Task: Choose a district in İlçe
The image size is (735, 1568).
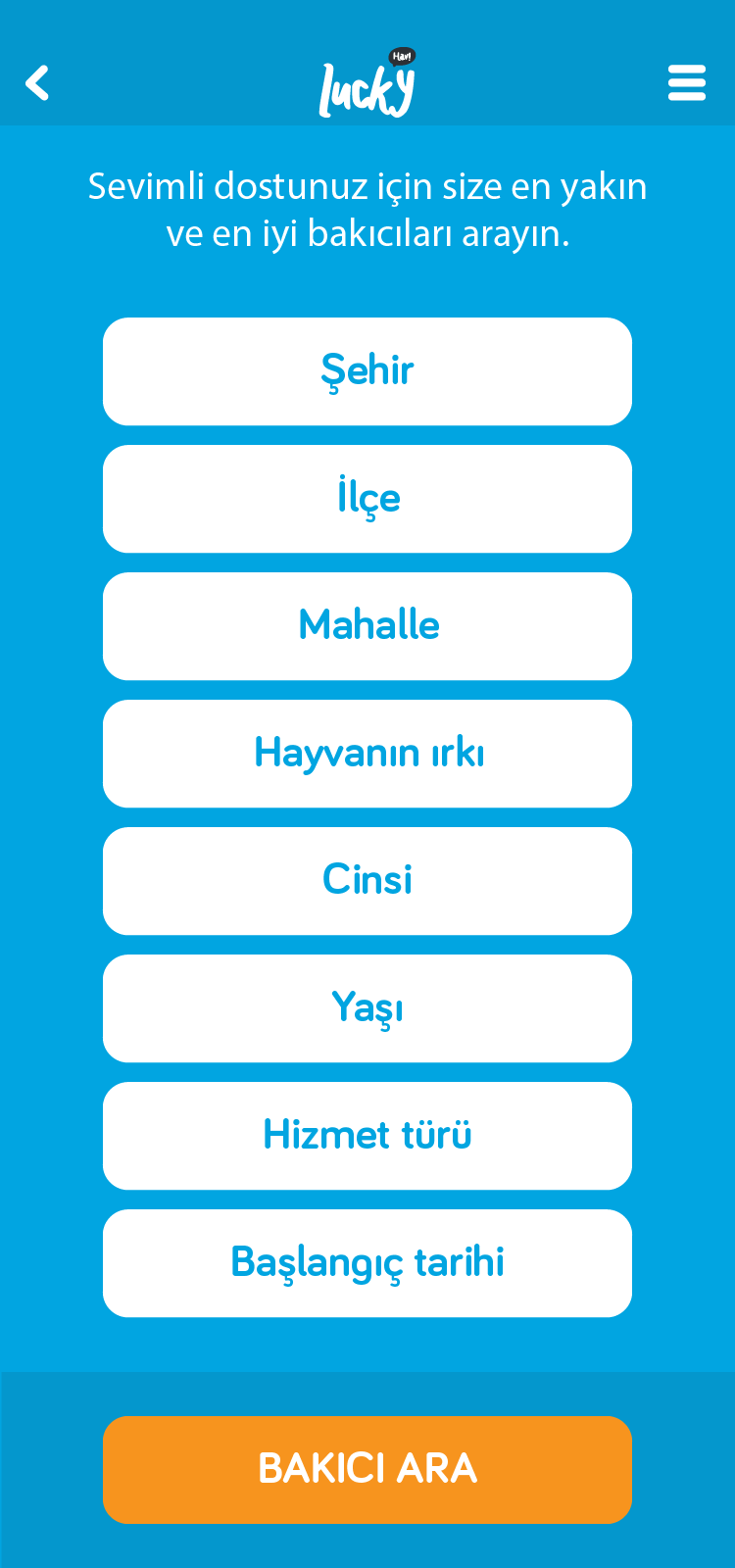Action: pyautogui.click(x=367, y=499)
